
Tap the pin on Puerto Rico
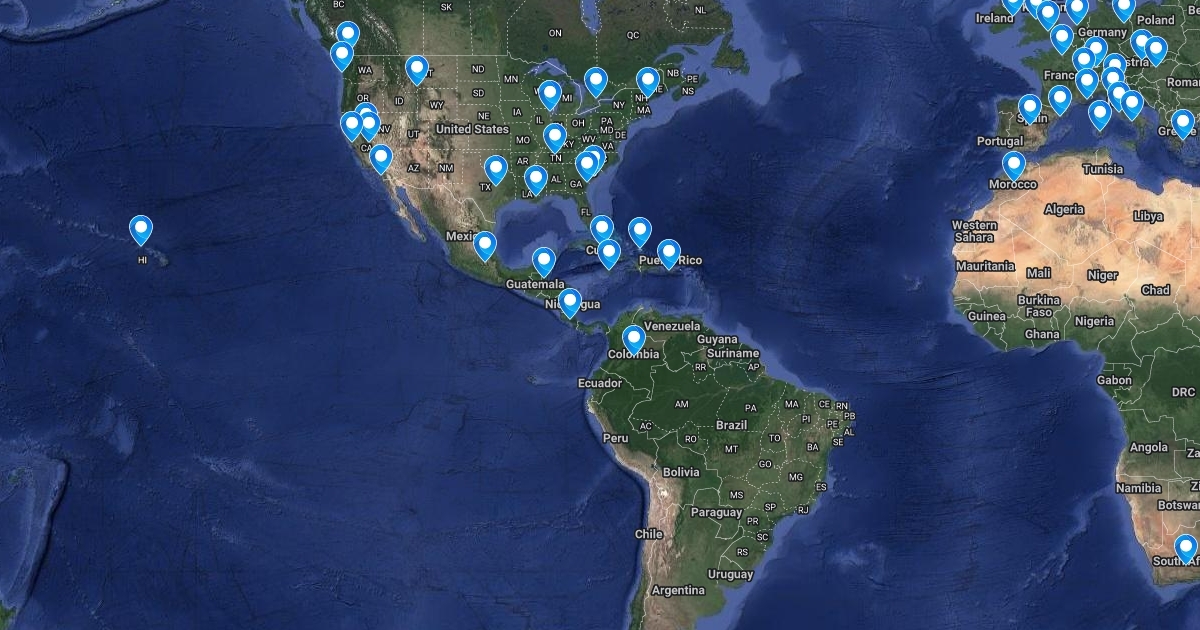[669, 252]
